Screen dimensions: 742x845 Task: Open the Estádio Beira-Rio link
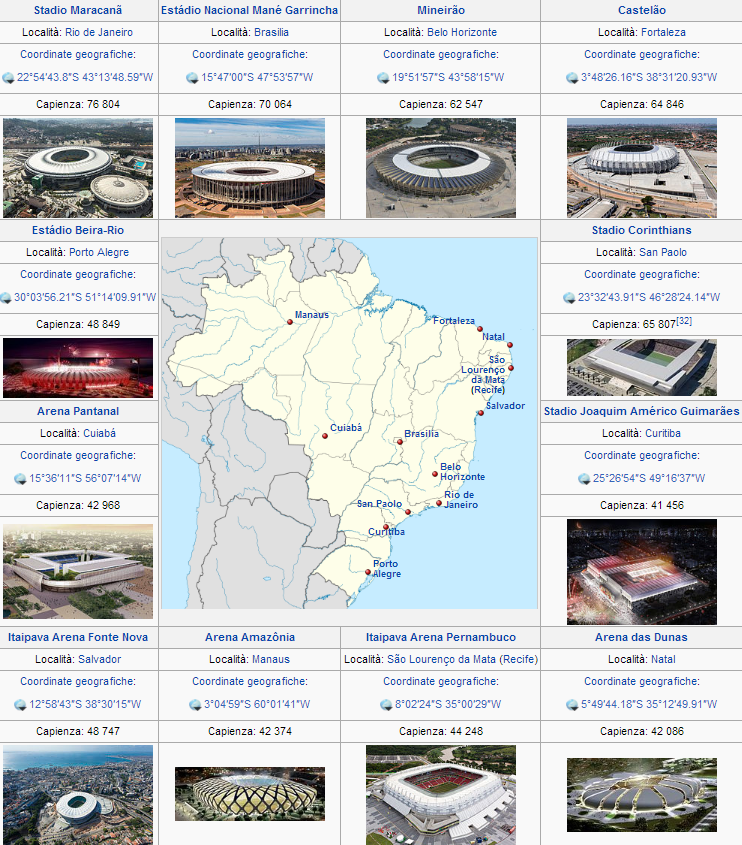(x=78, y=230)
